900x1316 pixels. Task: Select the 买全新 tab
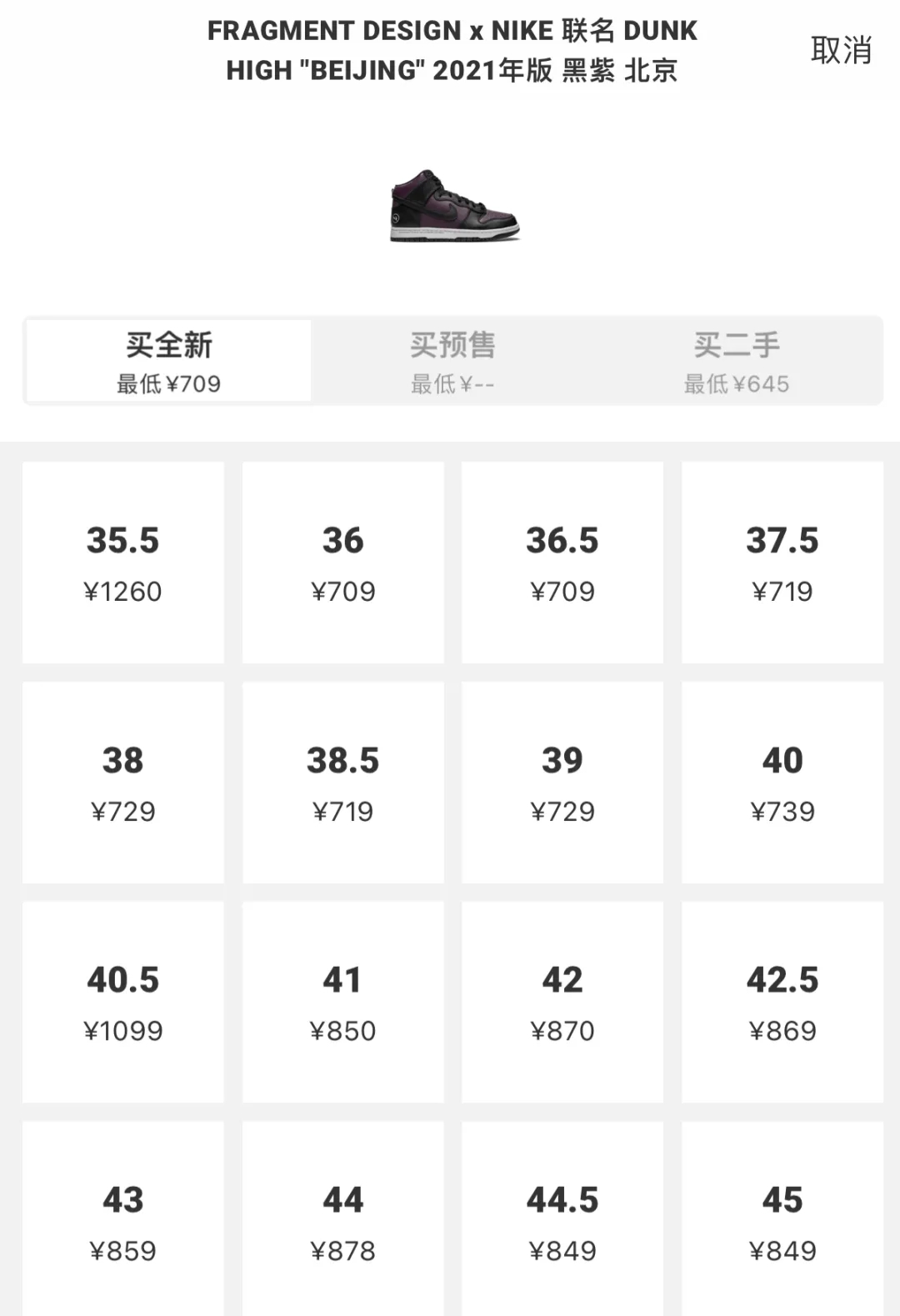(x=169, y=362)
